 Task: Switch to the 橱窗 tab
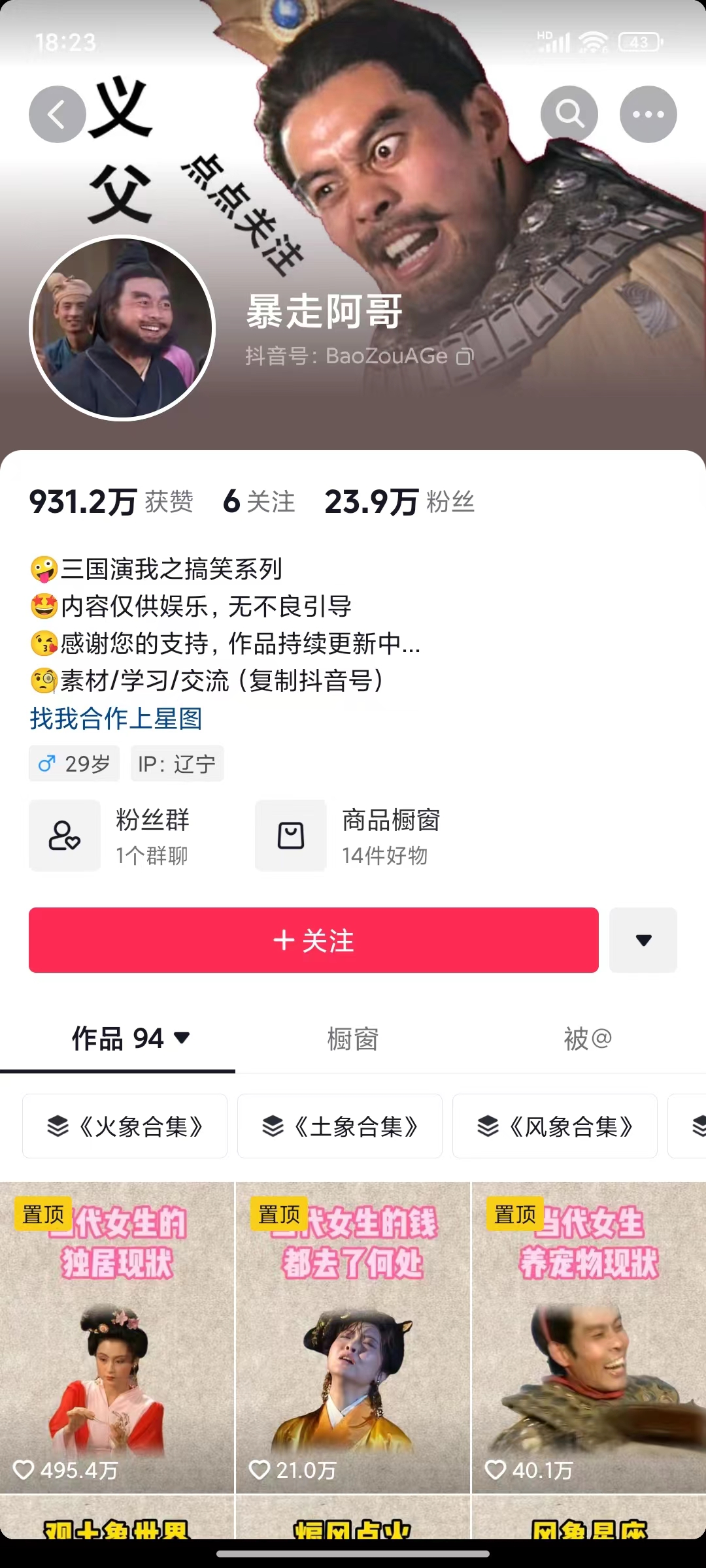[x=353, y=1038]
